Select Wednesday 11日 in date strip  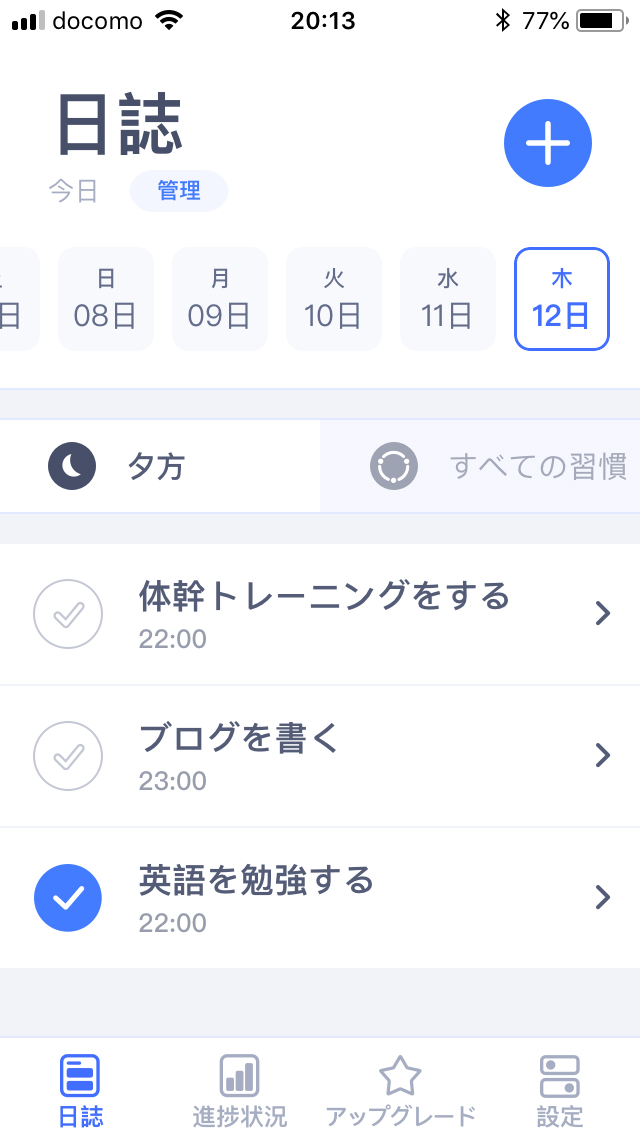click(448, 299)
